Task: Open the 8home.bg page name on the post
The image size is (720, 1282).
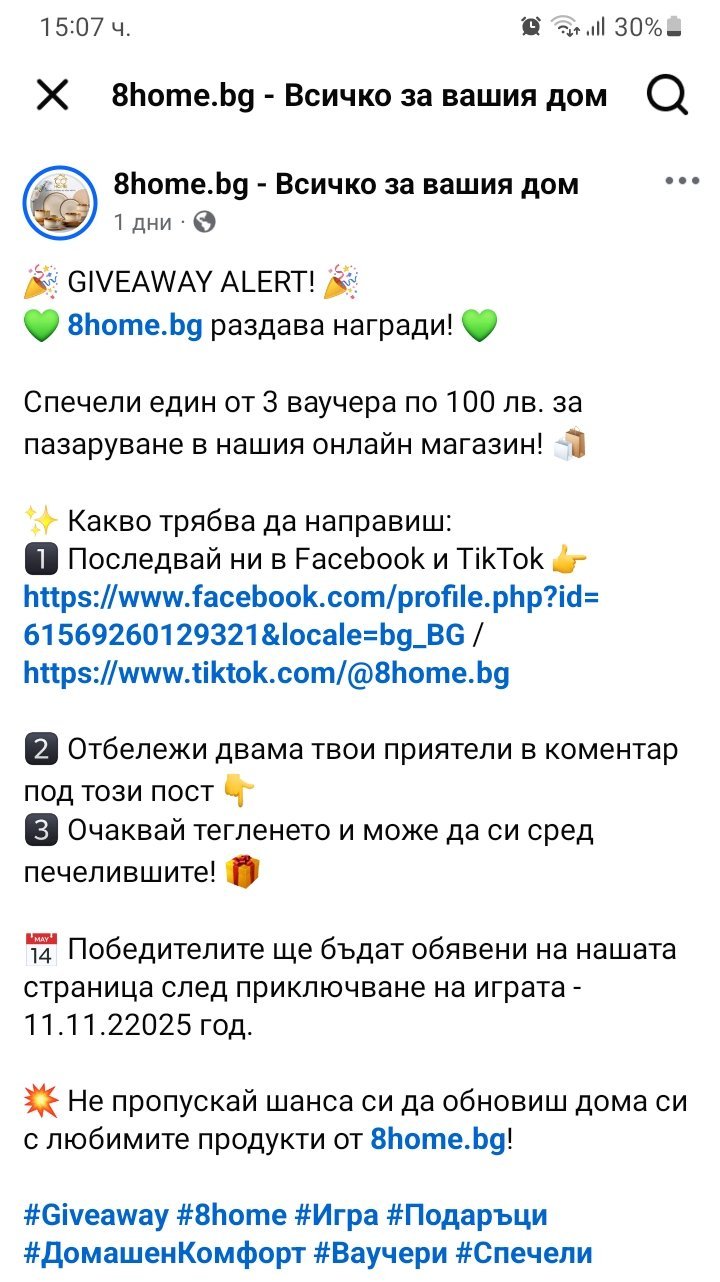Action: pos(346,184)
